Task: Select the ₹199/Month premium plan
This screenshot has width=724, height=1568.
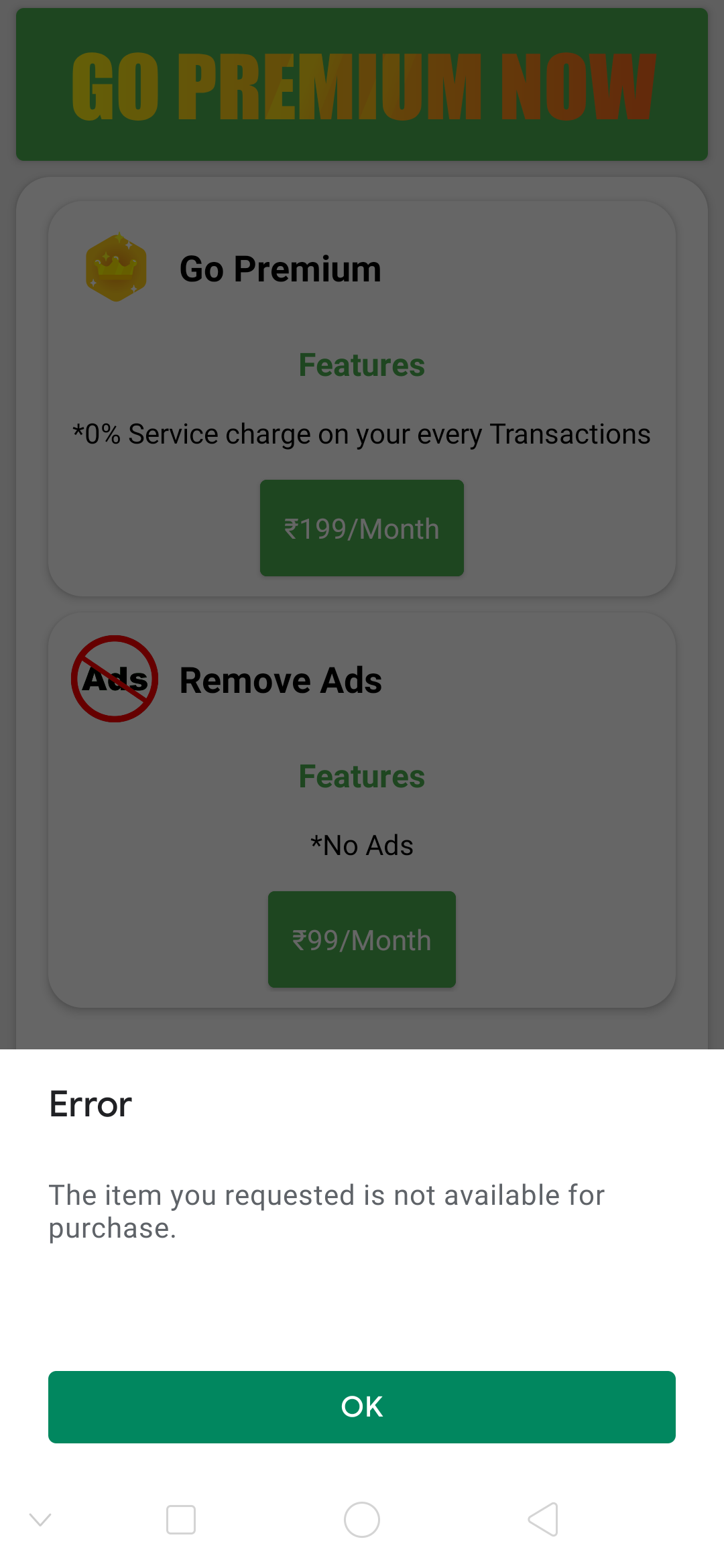Action: click(362, 528)
